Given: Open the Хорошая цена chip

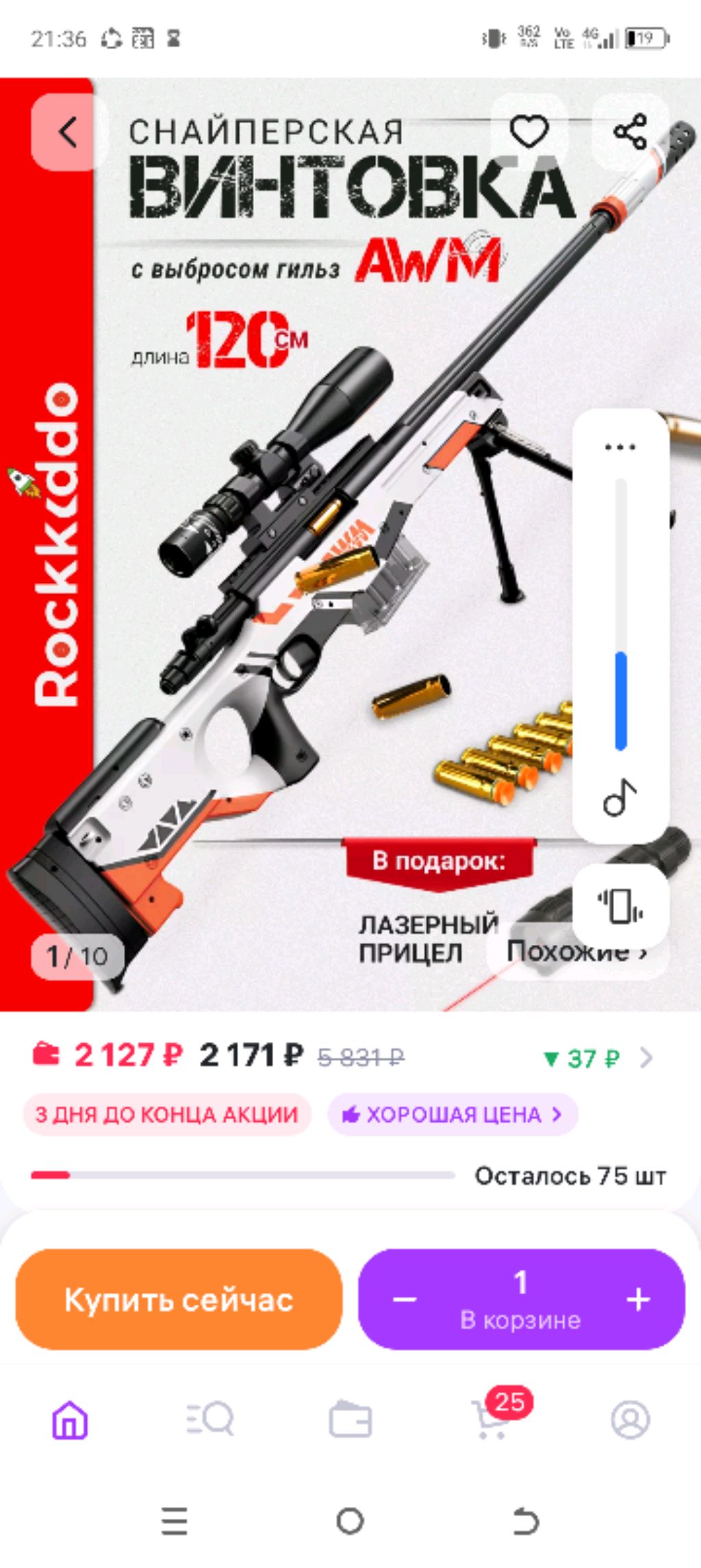Looking at the screenshot, I should (453, 1114).
